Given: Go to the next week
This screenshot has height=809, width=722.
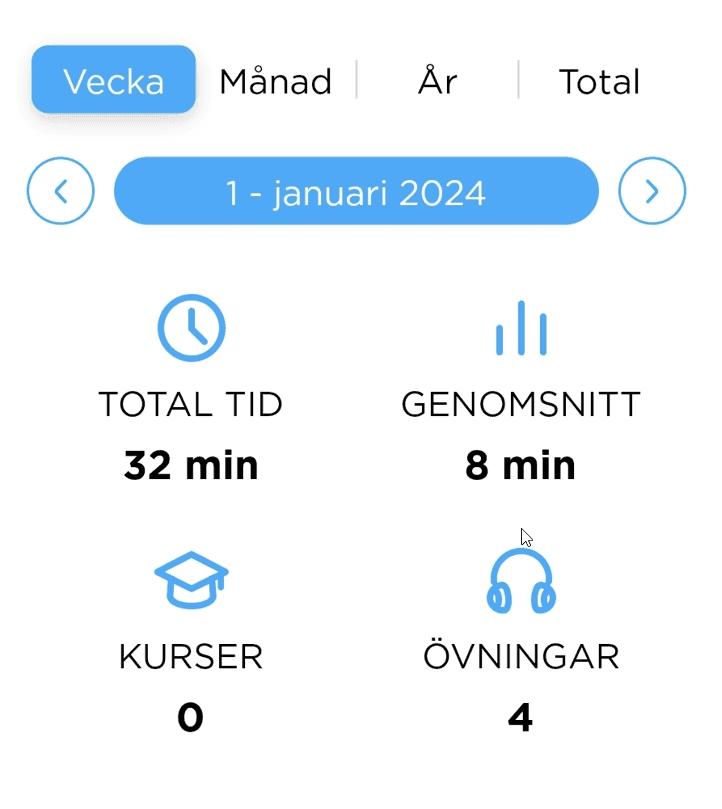Looking at the screenshot, I should click(652, 190).
